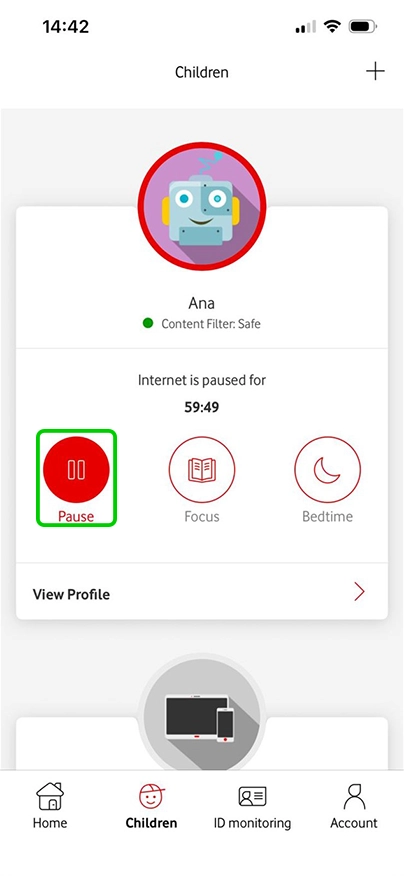Screen dimensions: 404x876
Task: Open the Account tab
Action: [x=354, y=806]
